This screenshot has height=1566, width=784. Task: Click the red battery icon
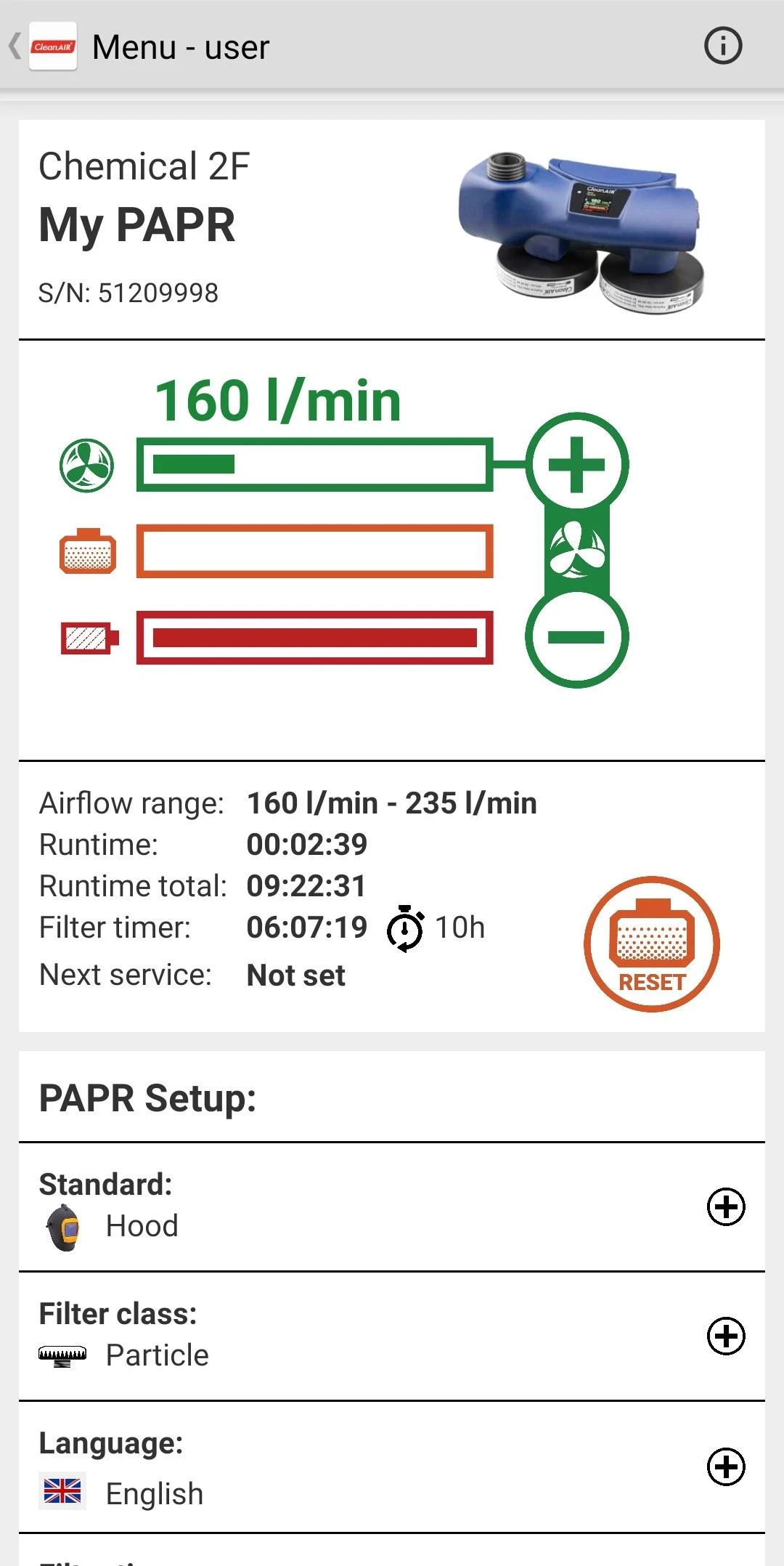(x=87, y=639)
